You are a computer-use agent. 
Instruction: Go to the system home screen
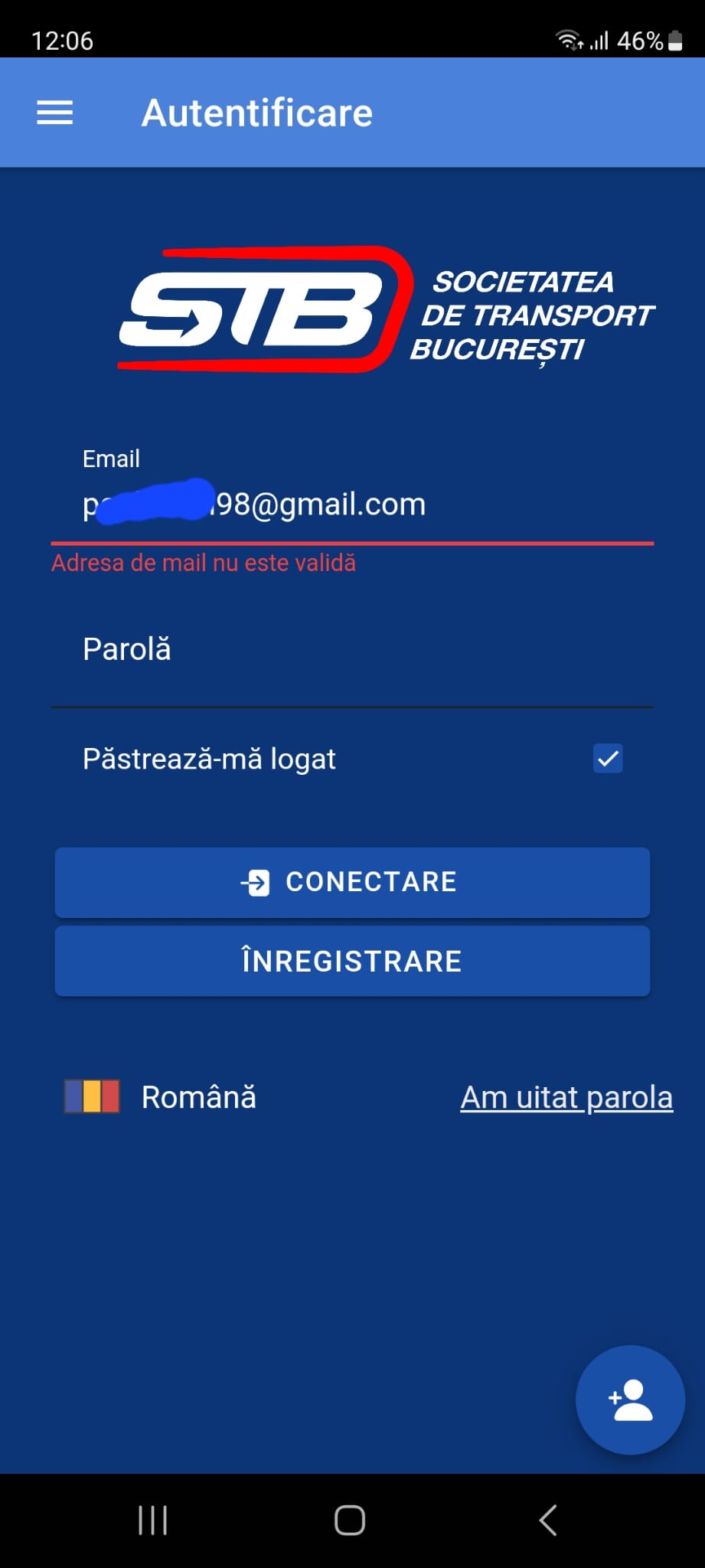350,1521
